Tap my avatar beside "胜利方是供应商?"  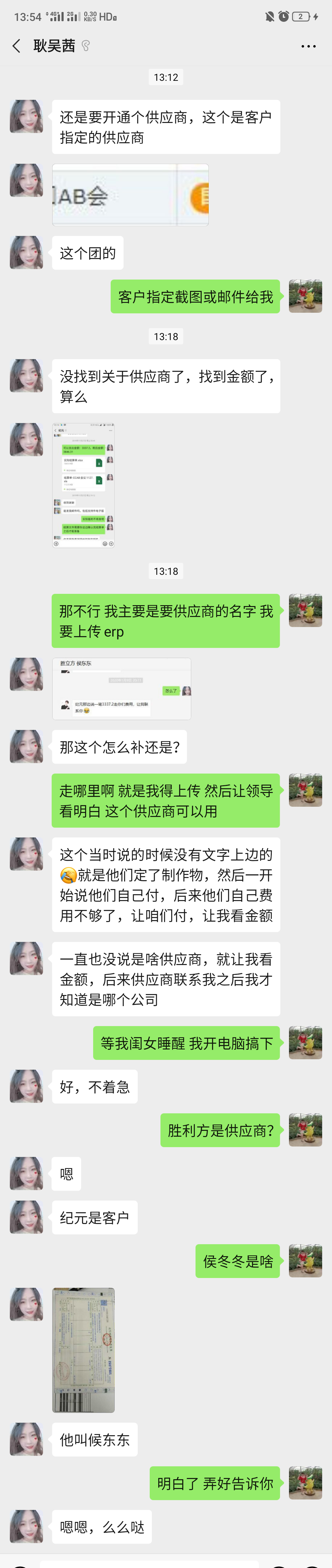click(x=305, y=1130)
